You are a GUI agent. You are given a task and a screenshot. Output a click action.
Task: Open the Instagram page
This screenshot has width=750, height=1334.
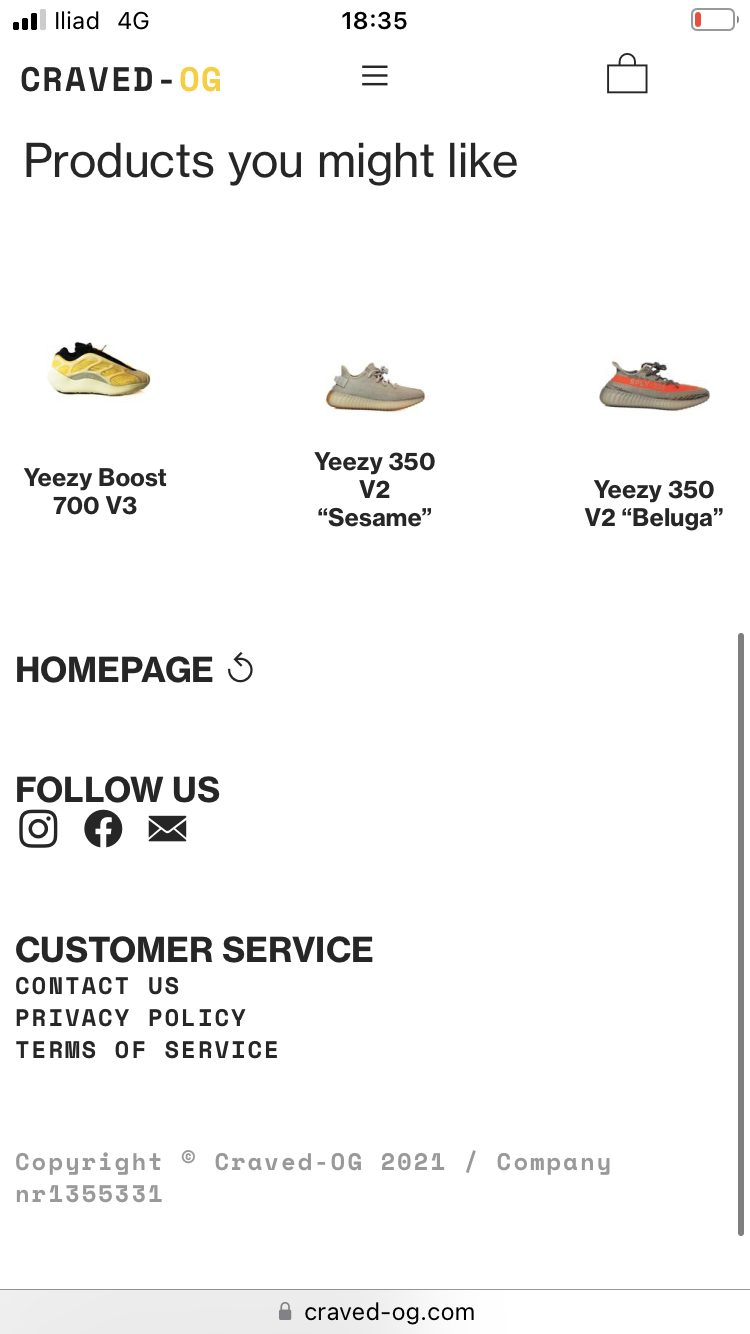tap(38, 829)
